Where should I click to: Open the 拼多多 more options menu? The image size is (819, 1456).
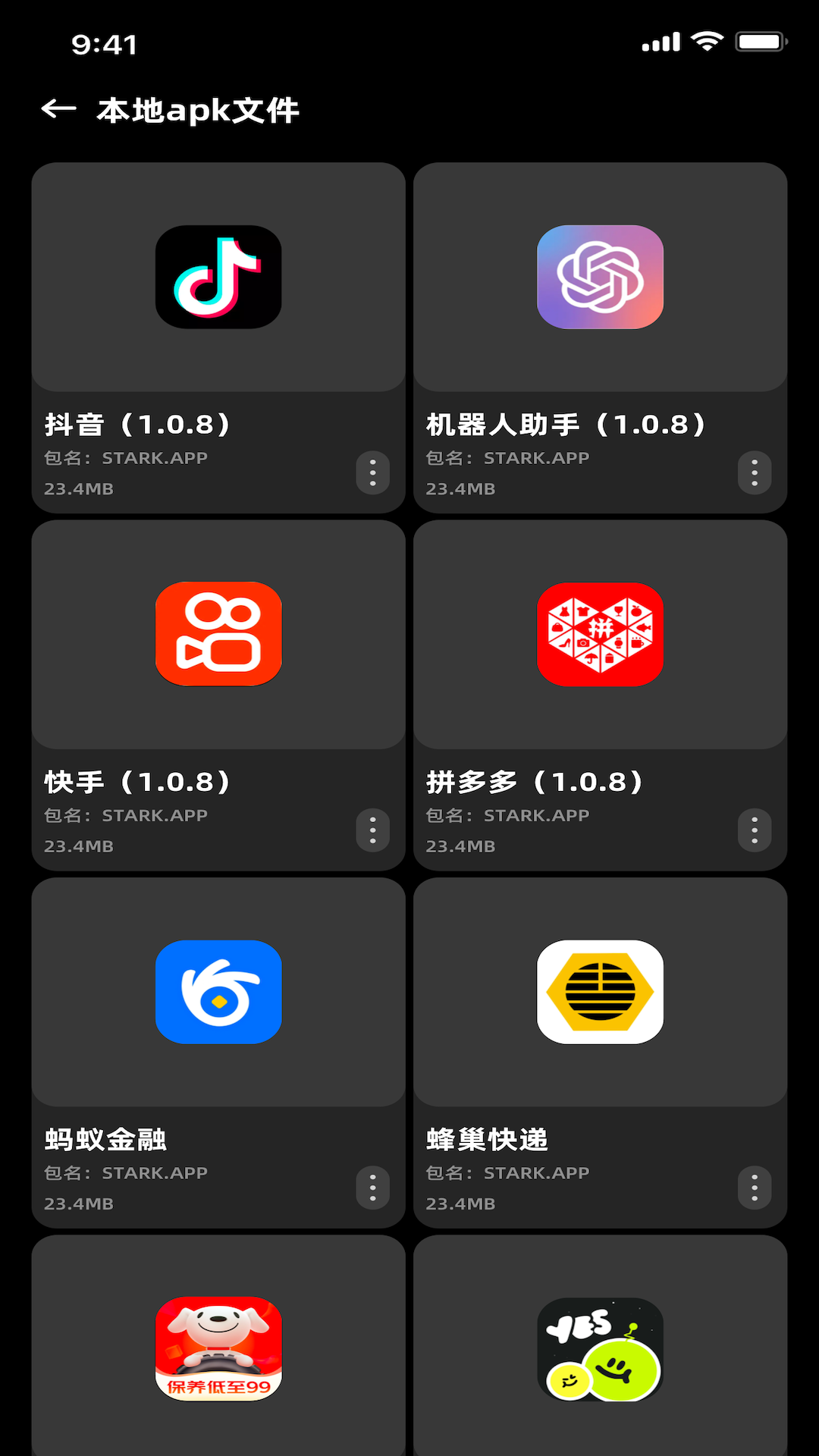754,830
